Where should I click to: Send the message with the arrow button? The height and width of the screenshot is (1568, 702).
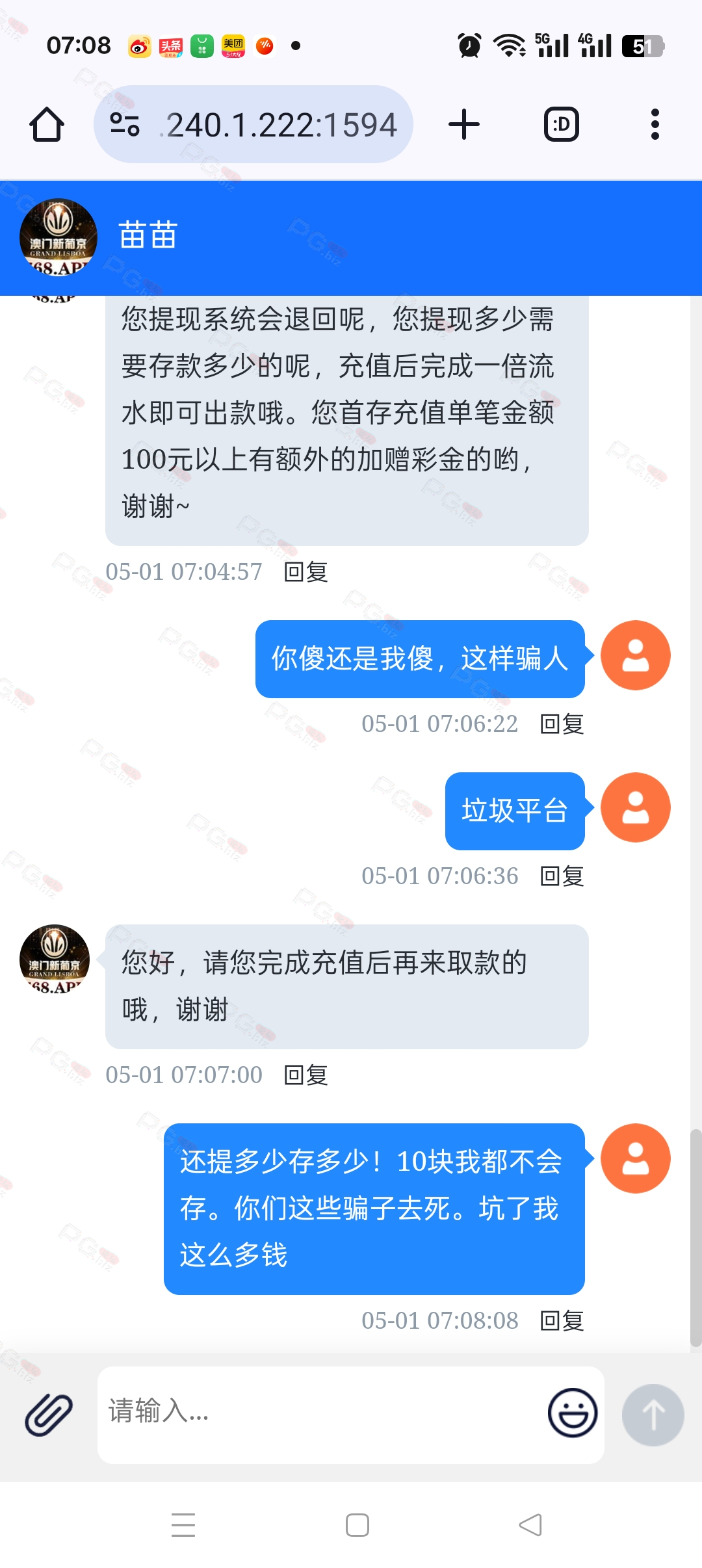click(653, 1415)
